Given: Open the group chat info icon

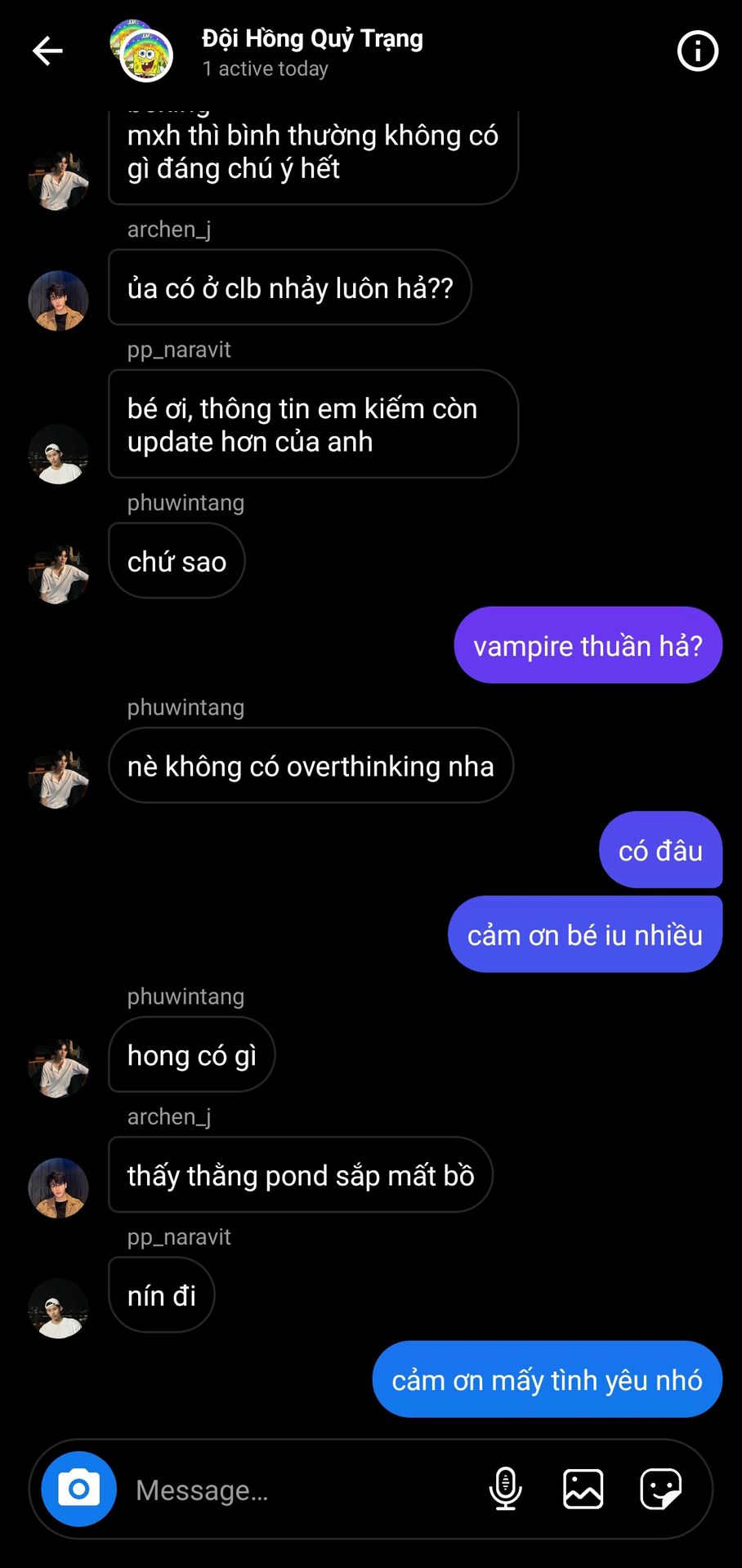Looking at the screenshot, I should (x=697, y=51).
